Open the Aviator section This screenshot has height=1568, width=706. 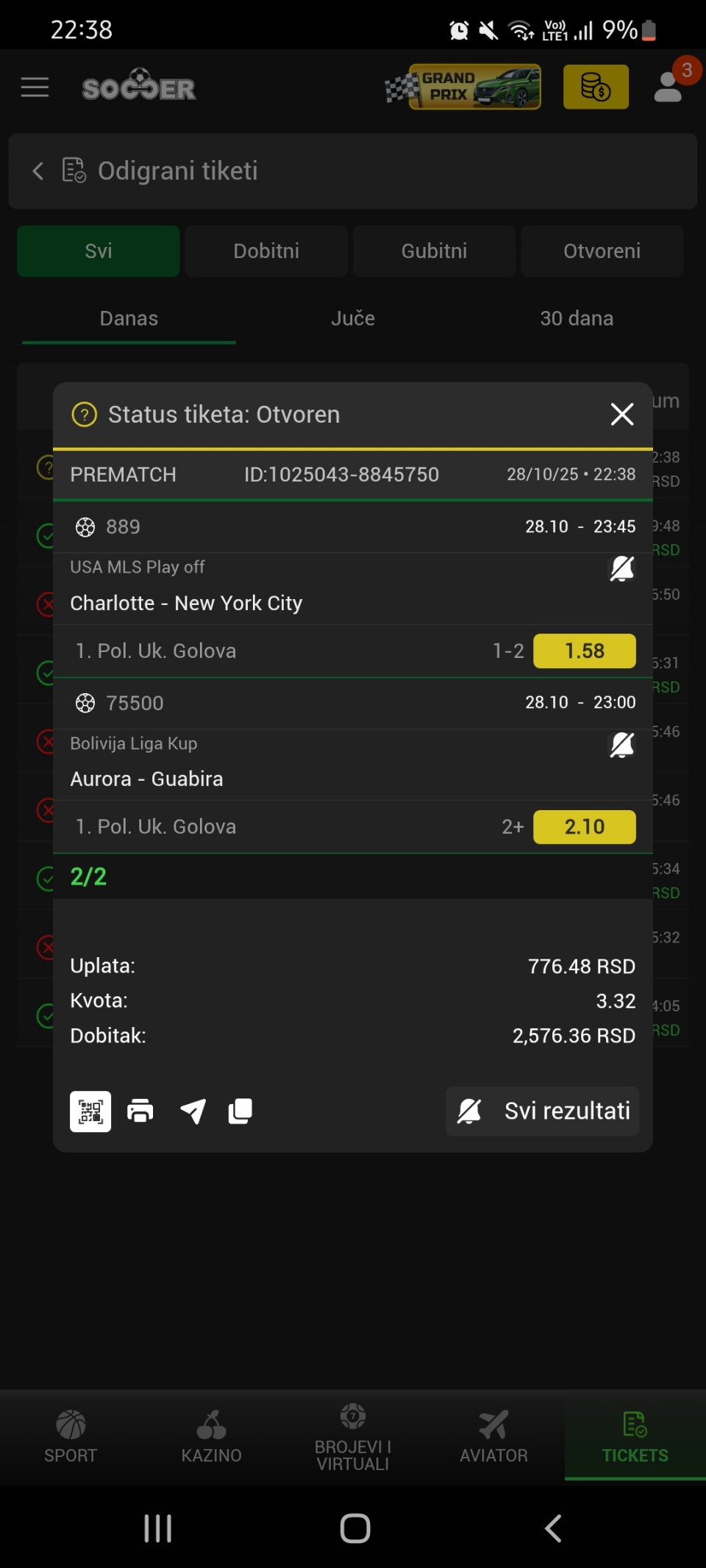click(493, 1436)
